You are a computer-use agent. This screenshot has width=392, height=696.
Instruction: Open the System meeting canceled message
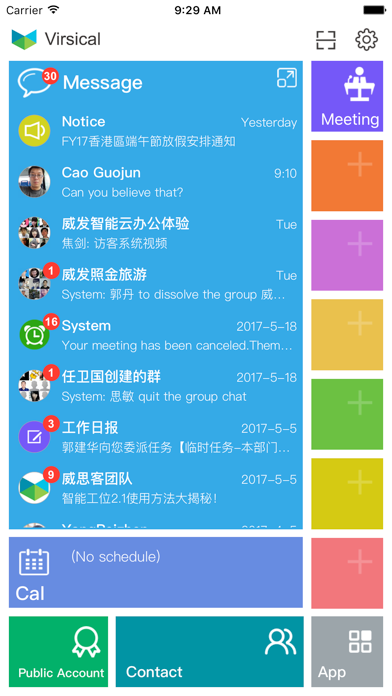point(156,335)
